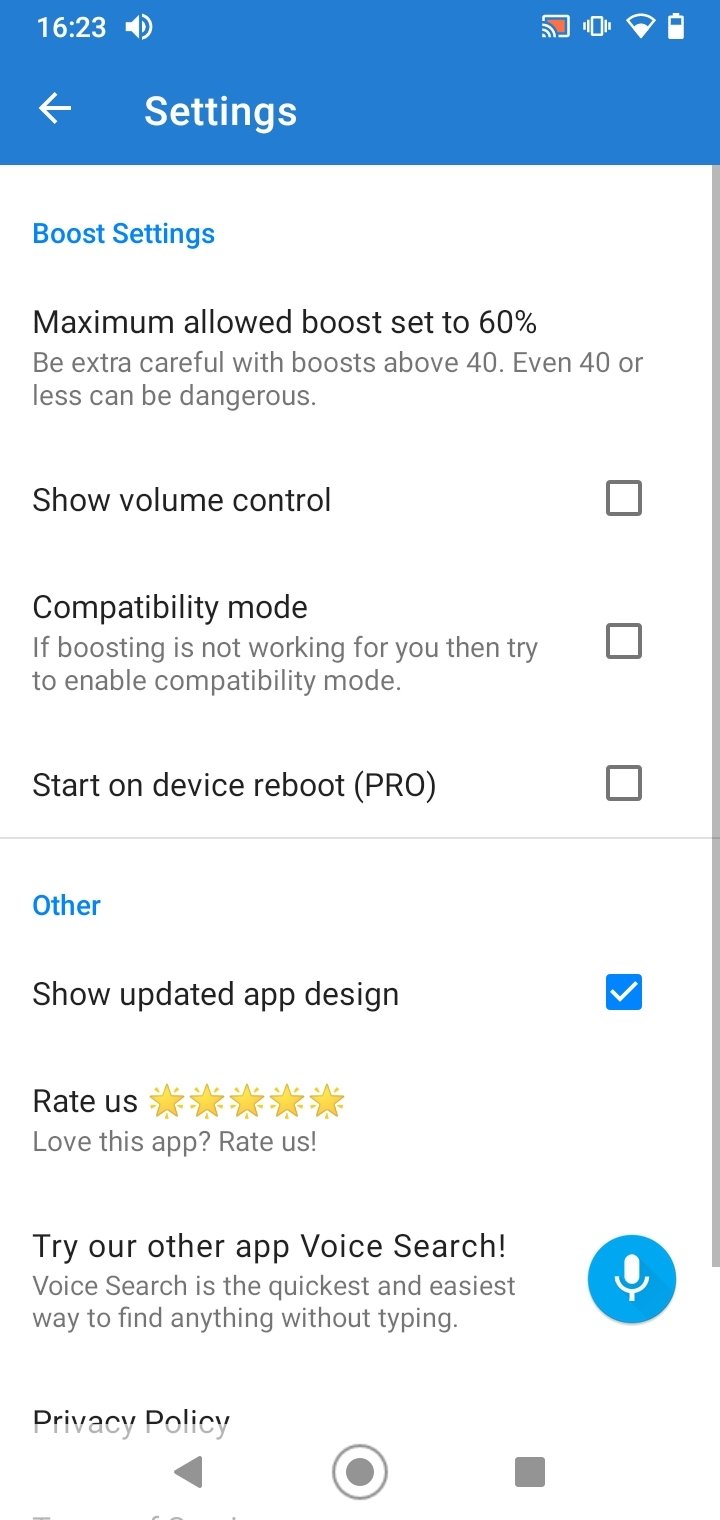This screenshot has width=720, height=1520.
Task: Open the Privacy Policy
Action: click(x=131, y=1418)
